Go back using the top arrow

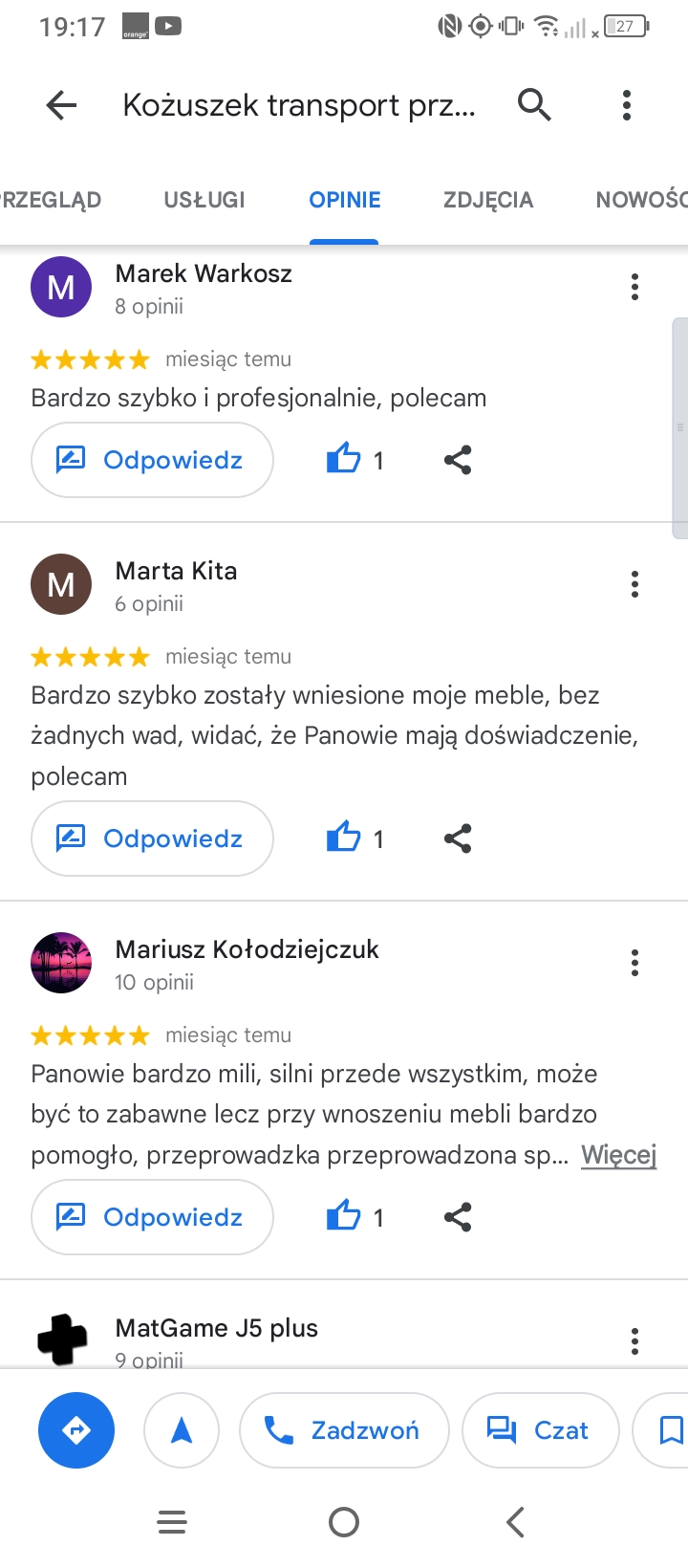pos(61,104)
